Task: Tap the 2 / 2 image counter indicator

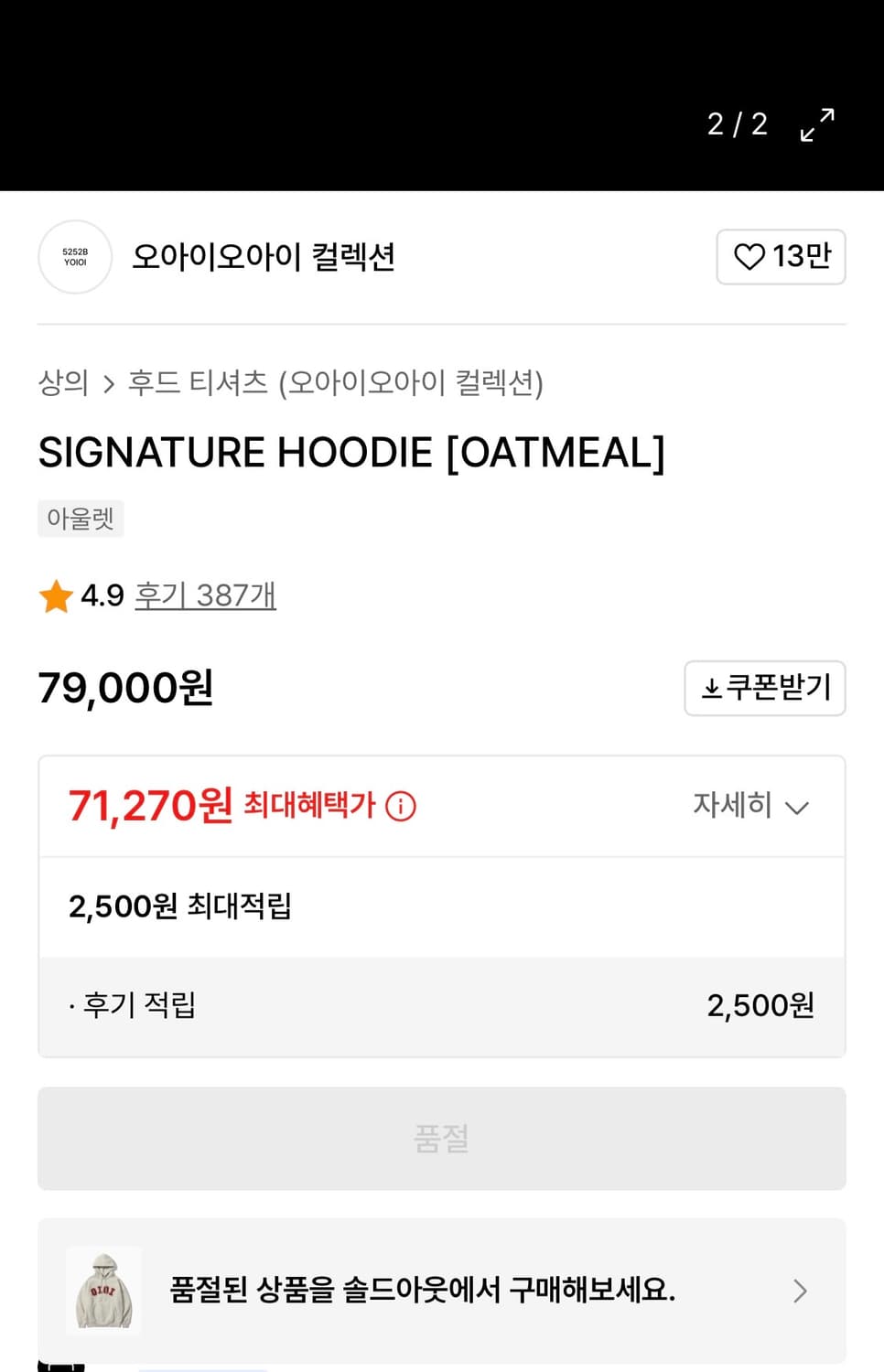Action: point(738,124)
